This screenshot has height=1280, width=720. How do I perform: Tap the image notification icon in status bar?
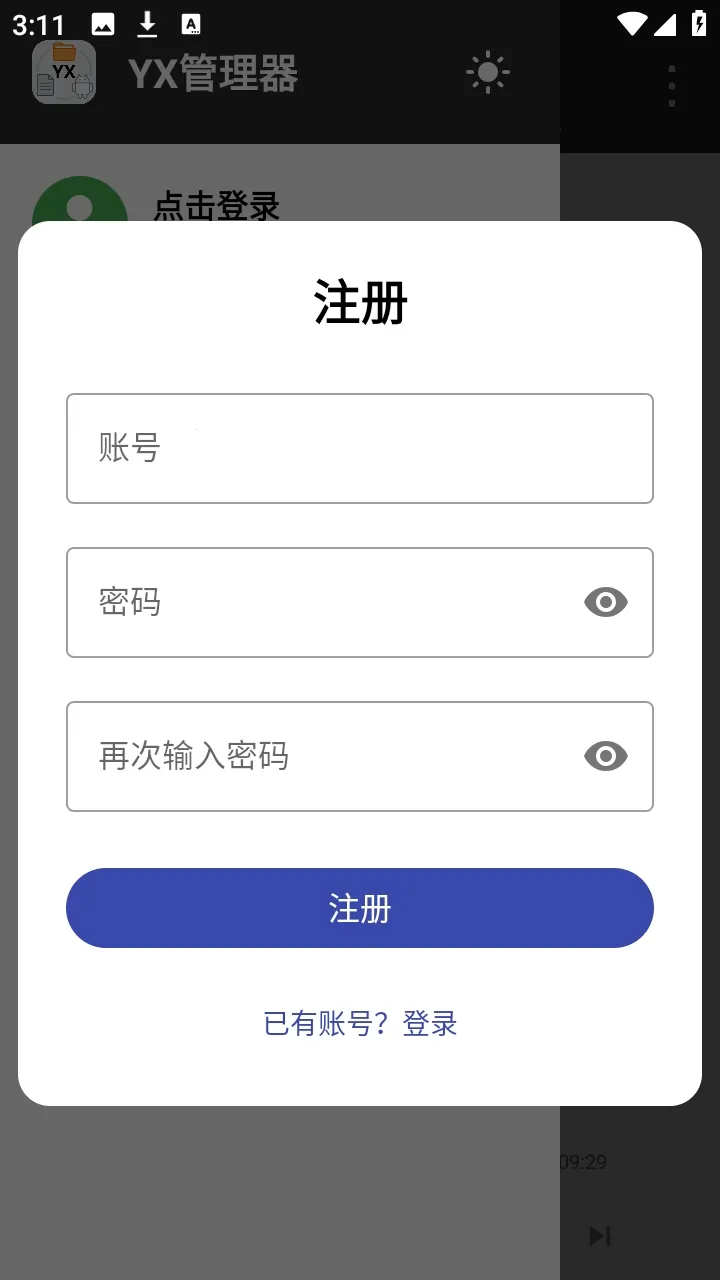[x=103, y=24]
